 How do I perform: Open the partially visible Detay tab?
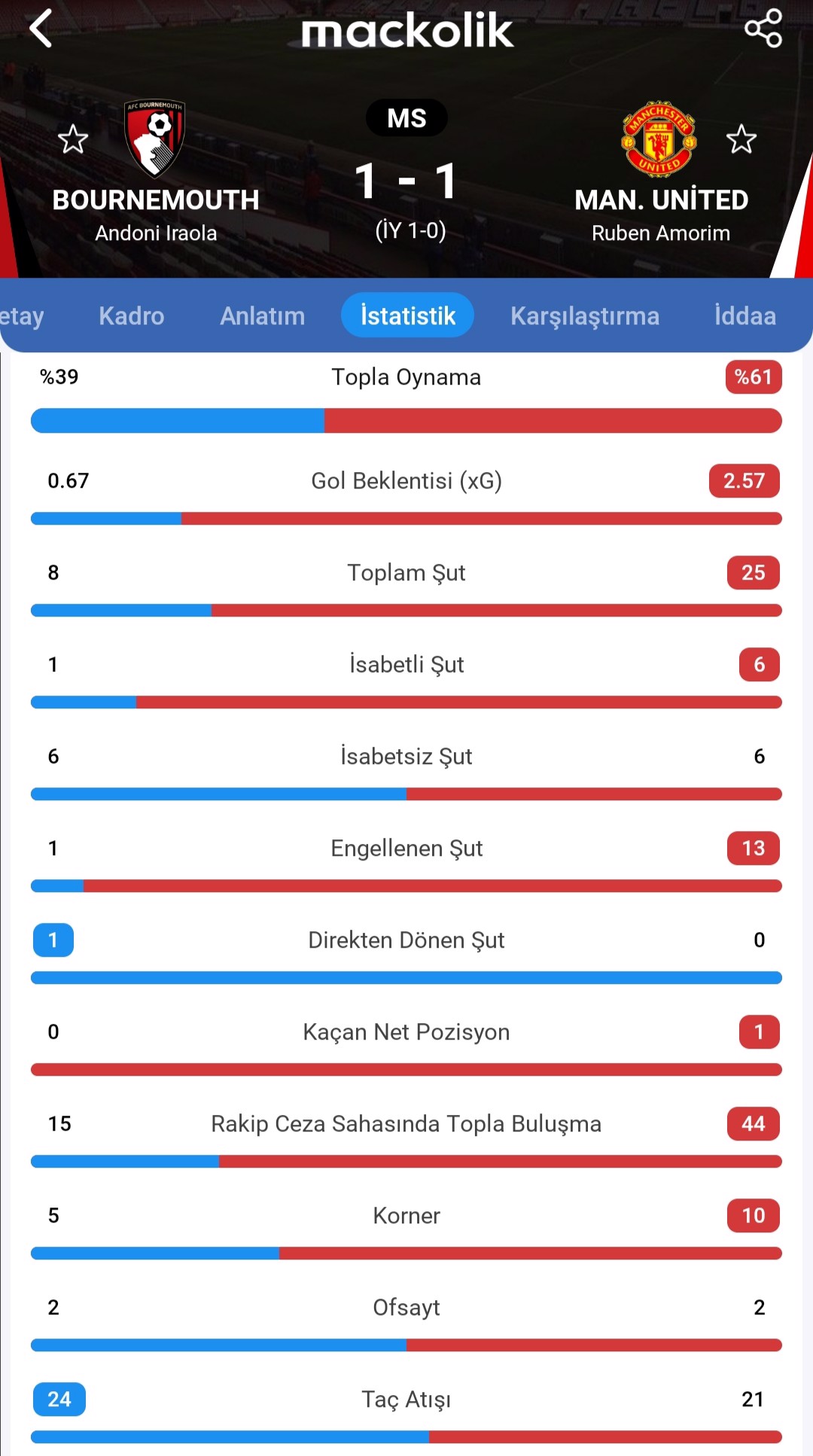click(21, 315)
